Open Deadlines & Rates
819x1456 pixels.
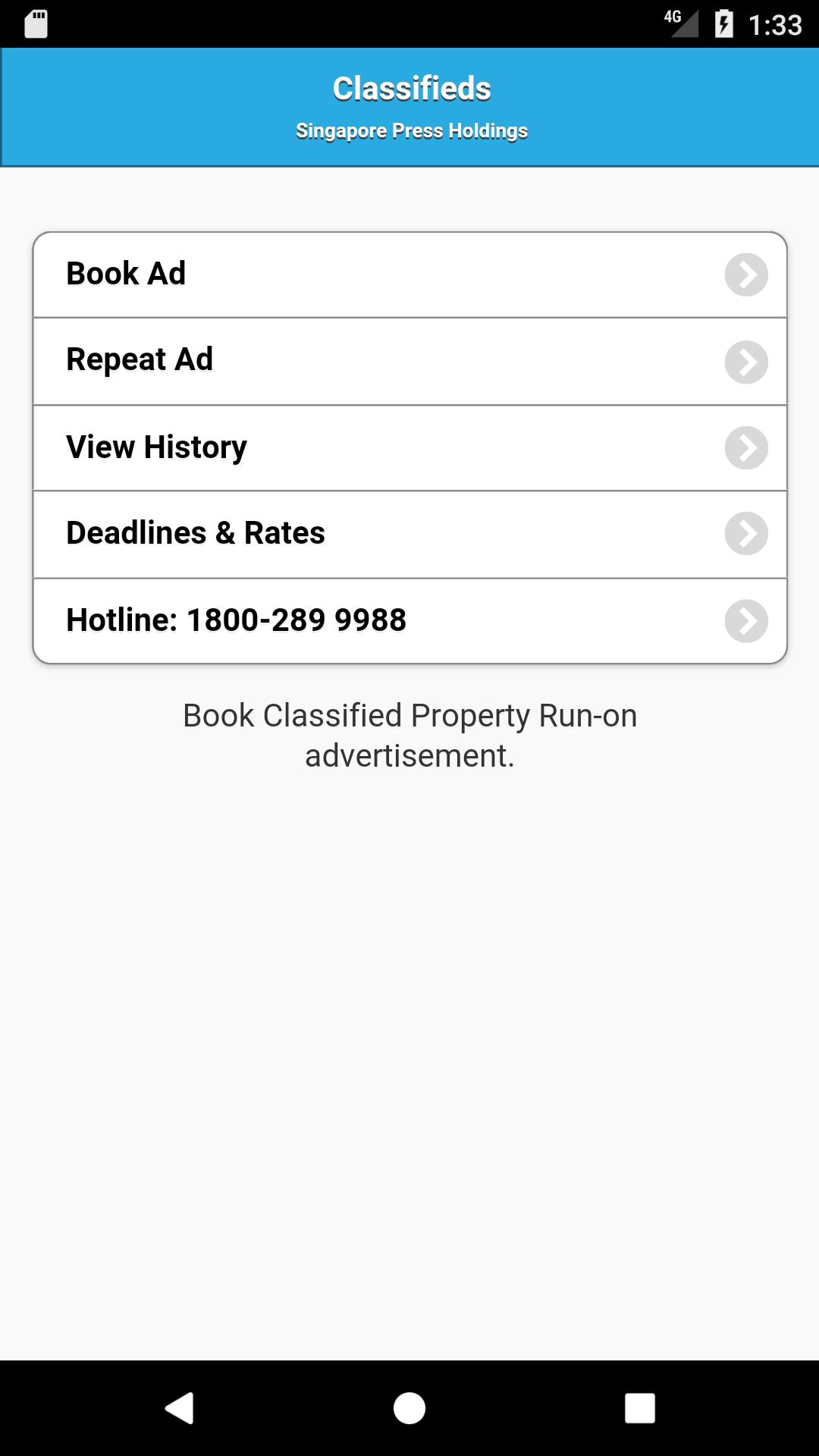pyautogui.click(x=303, y=533)
